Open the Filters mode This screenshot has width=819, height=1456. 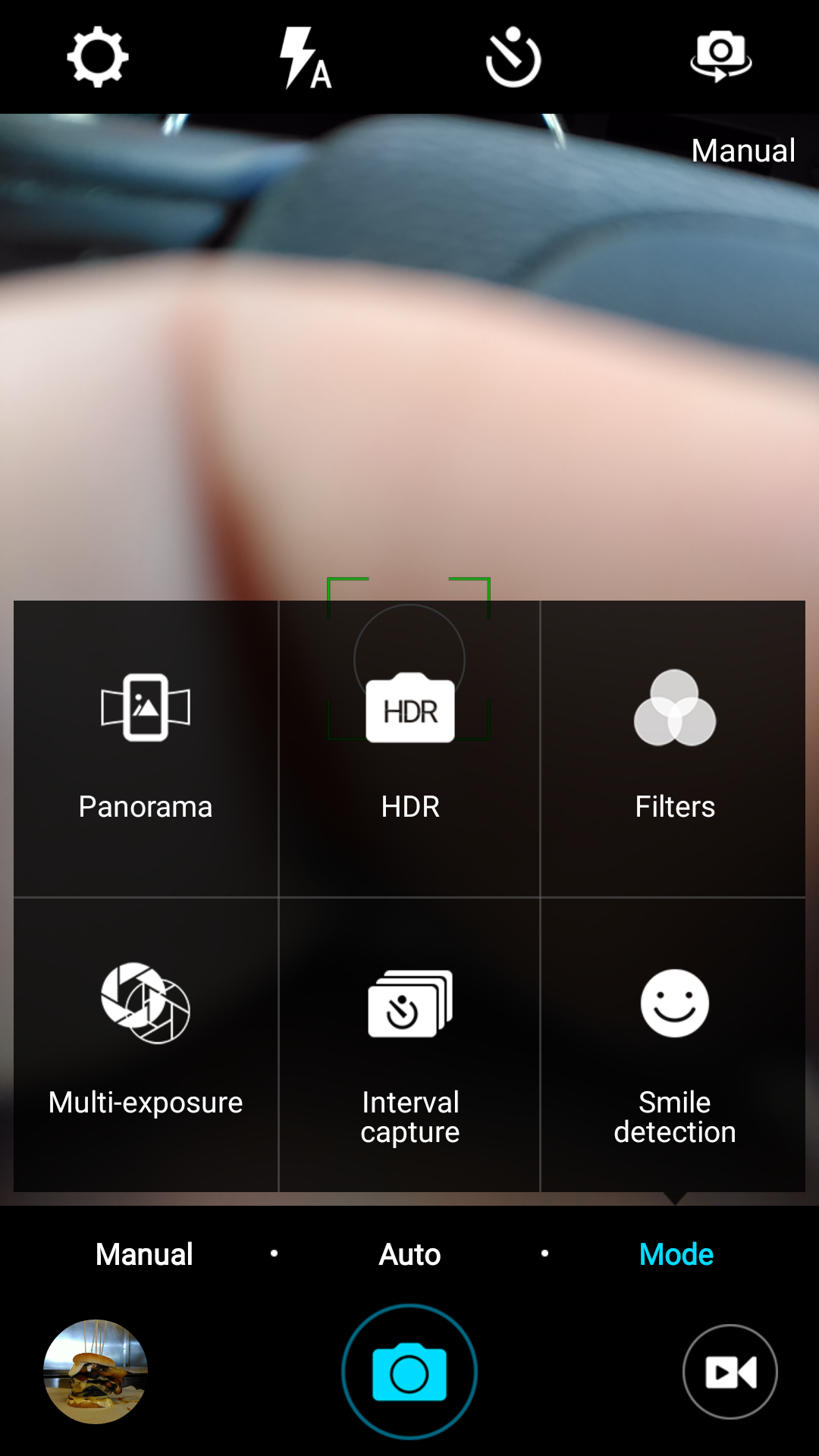[674, 748]
